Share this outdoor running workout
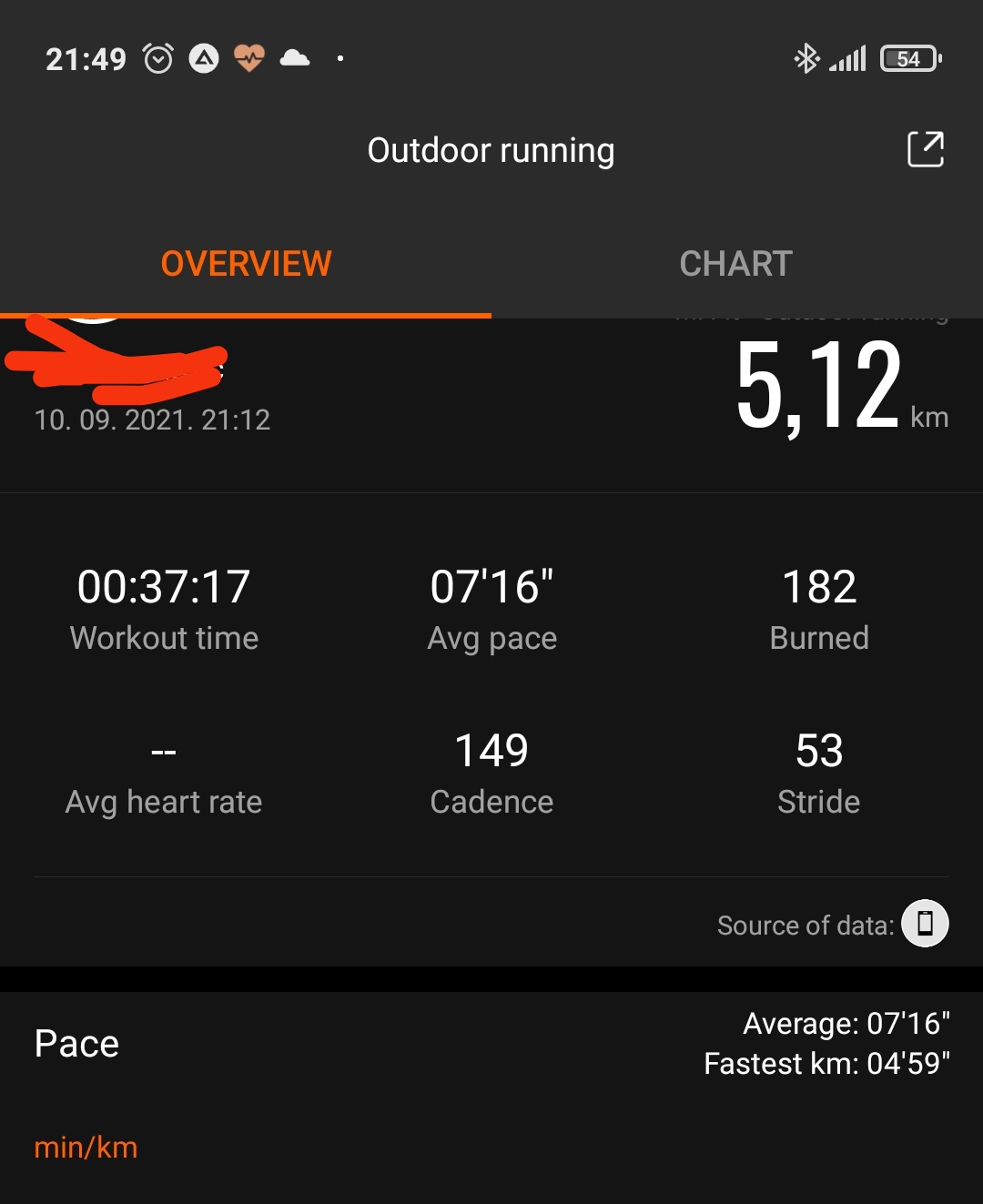983x1204 pixels. click(926, 150)
